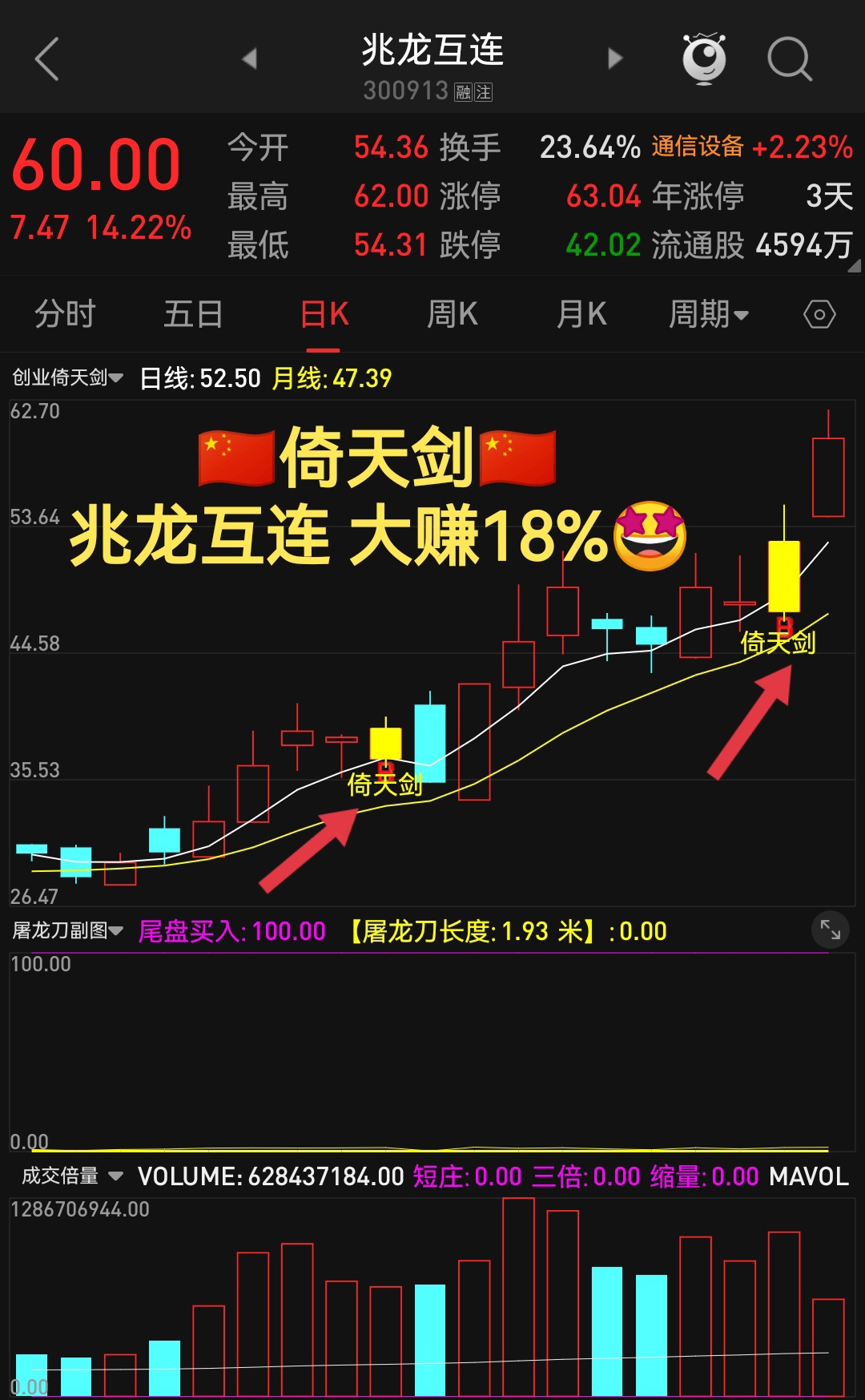The image size is (865, 1400).
Task: Select the 日K tab
Action: click(324, 314)
